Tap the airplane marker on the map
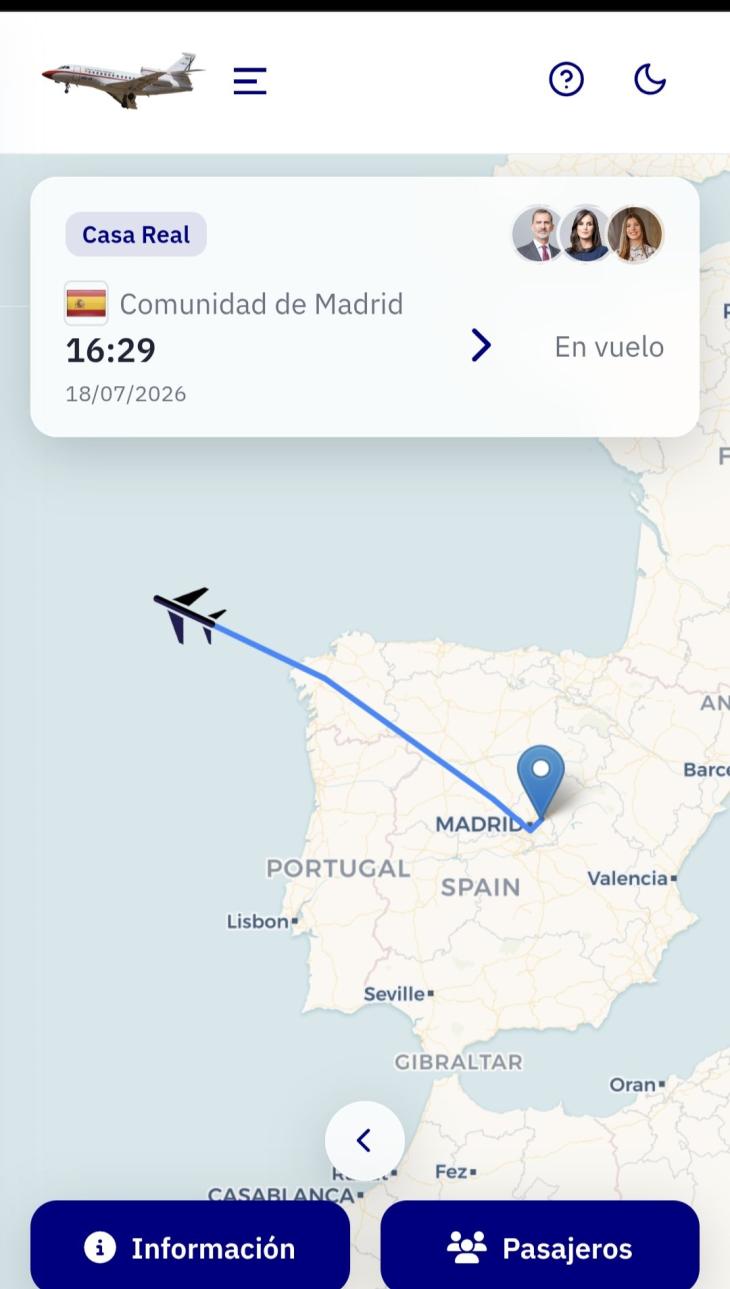The height and width of the screenshot is (1289, 730). [189, 614]
